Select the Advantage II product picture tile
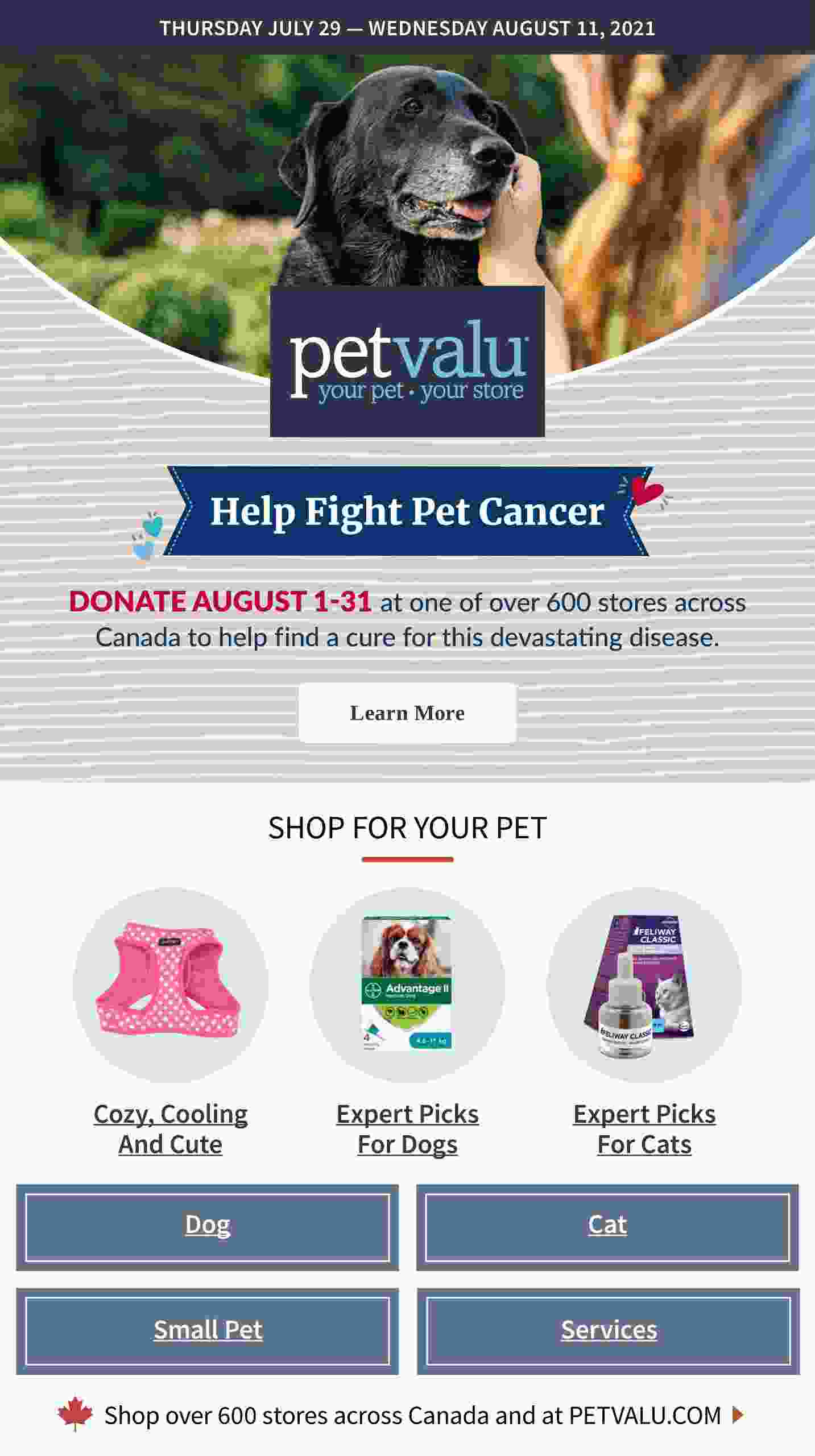Image resolution: width=815 pixels, height=1456 pixels. [407, 985]
